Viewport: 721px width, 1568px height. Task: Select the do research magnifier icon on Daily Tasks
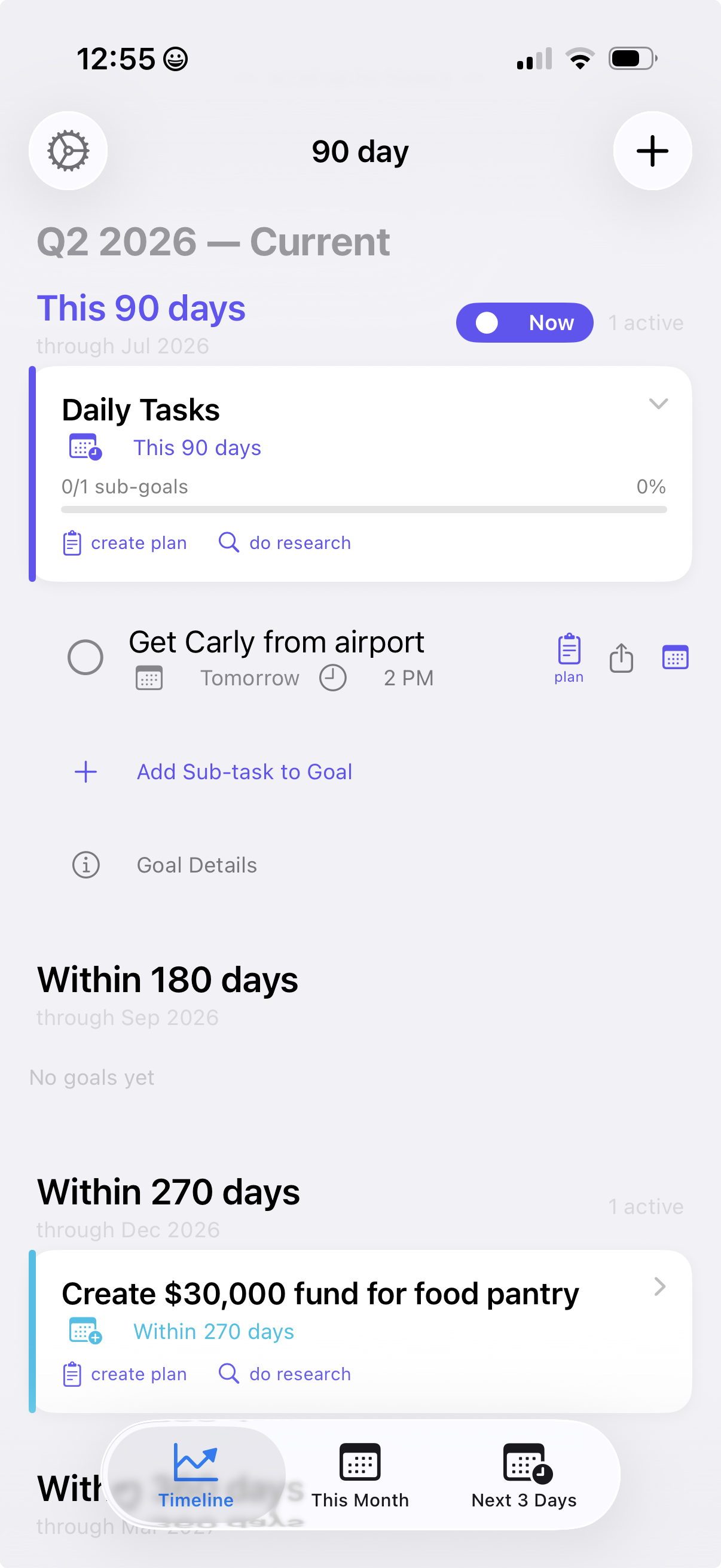tap(229, 542)
